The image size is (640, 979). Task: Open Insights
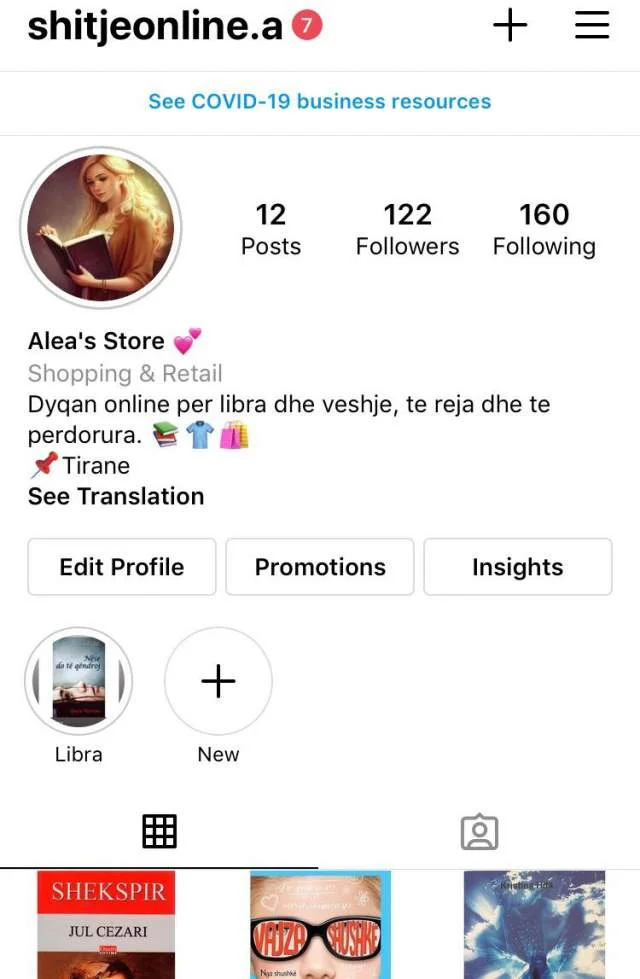point(517,567)
